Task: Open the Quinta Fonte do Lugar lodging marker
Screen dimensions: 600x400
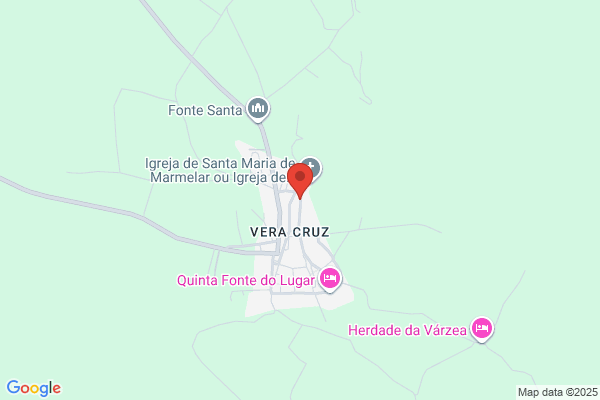Action: 330,279
